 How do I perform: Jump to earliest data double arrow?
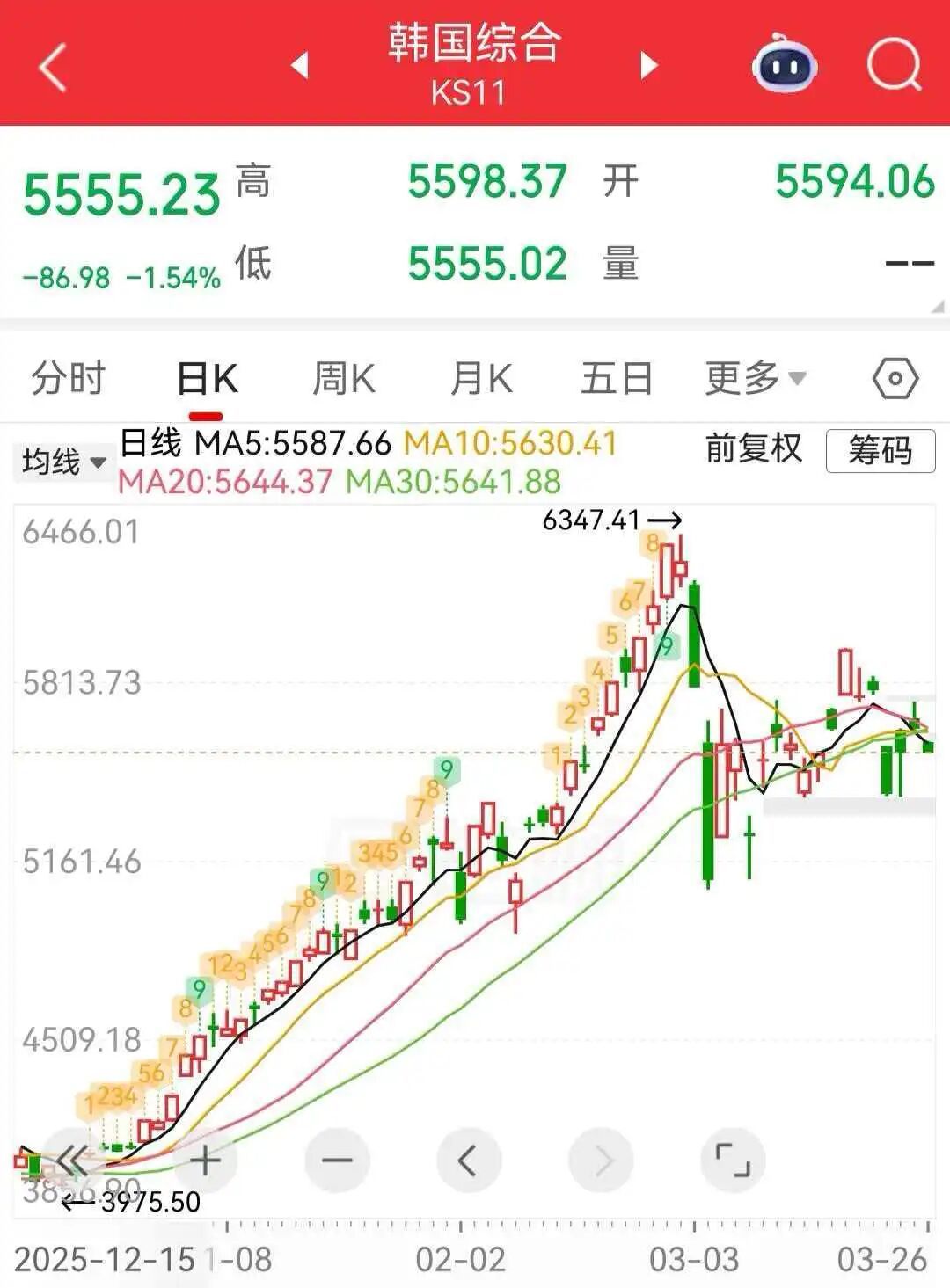point(72,1161)
